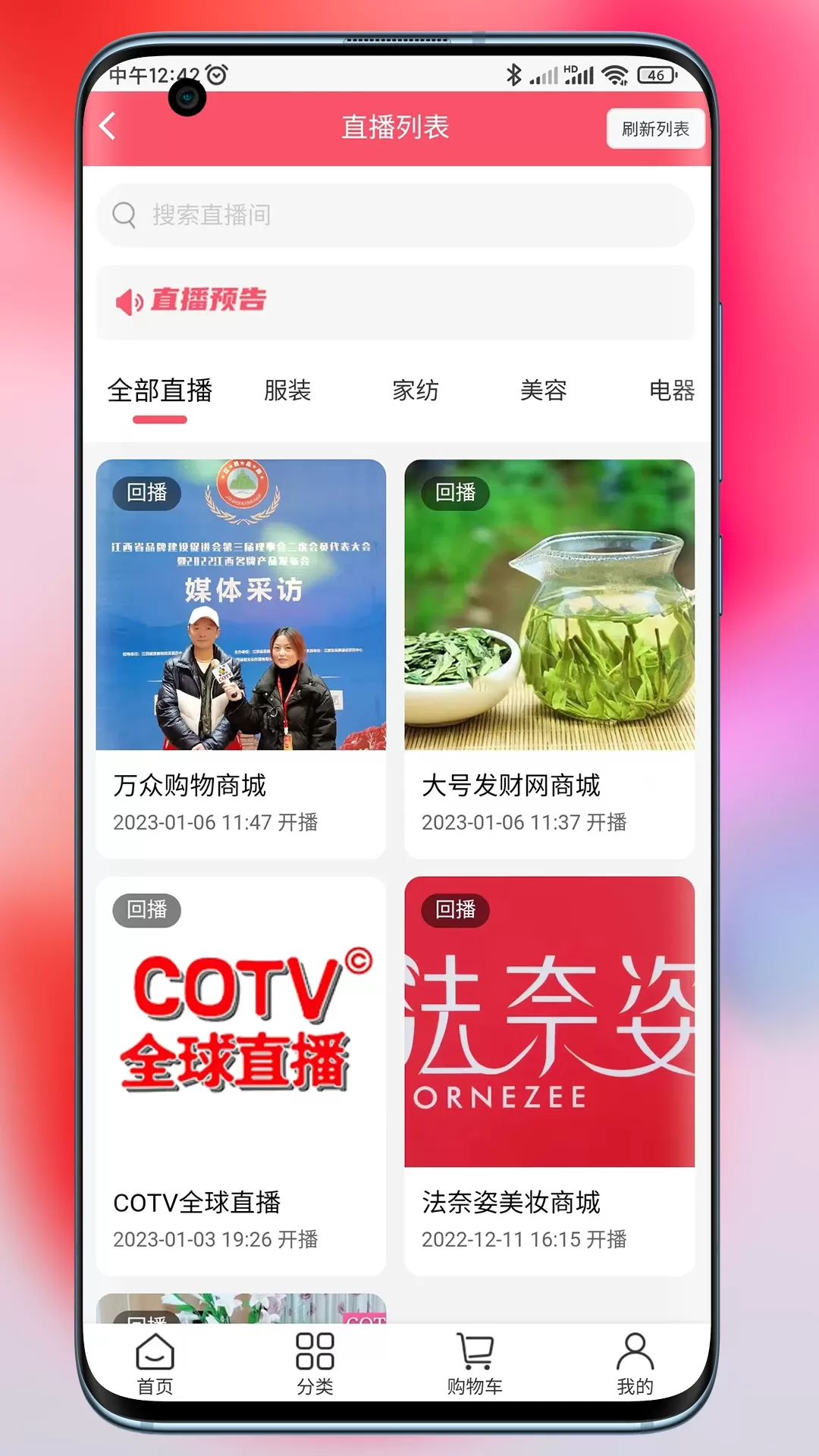Open the 购物车 tab
The height and width of the screenshot is (1456, 819).
475,1364
